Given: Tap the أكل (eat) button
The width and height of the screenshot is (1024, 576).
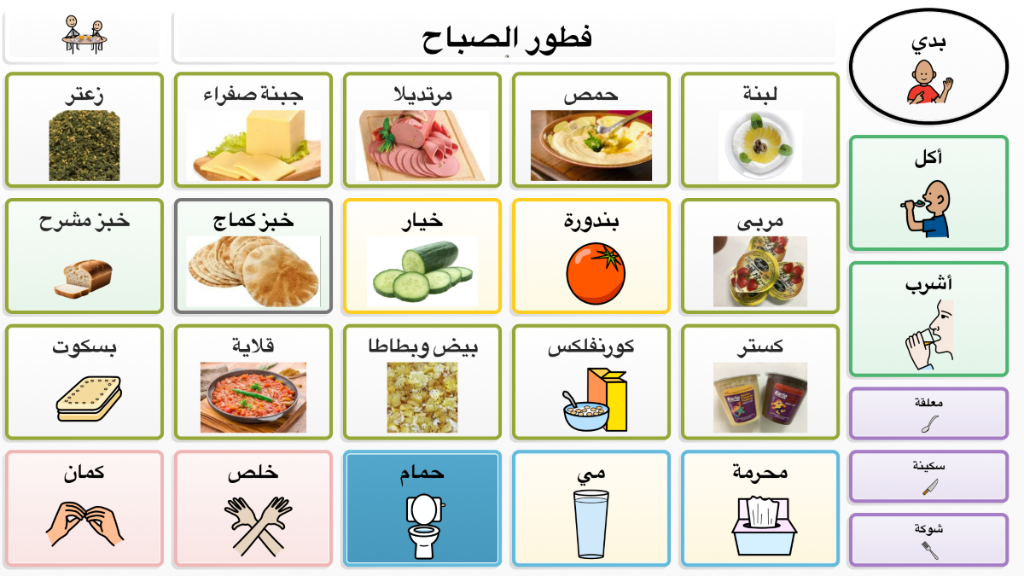Looking at the screenshot, I should tap(929, 193).
